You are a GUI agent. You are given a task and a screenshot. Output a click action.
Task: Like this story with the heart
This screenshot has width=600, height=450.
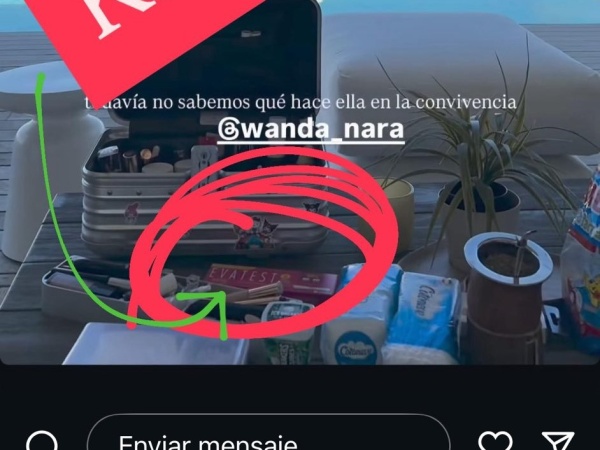(x=495, y=442)
